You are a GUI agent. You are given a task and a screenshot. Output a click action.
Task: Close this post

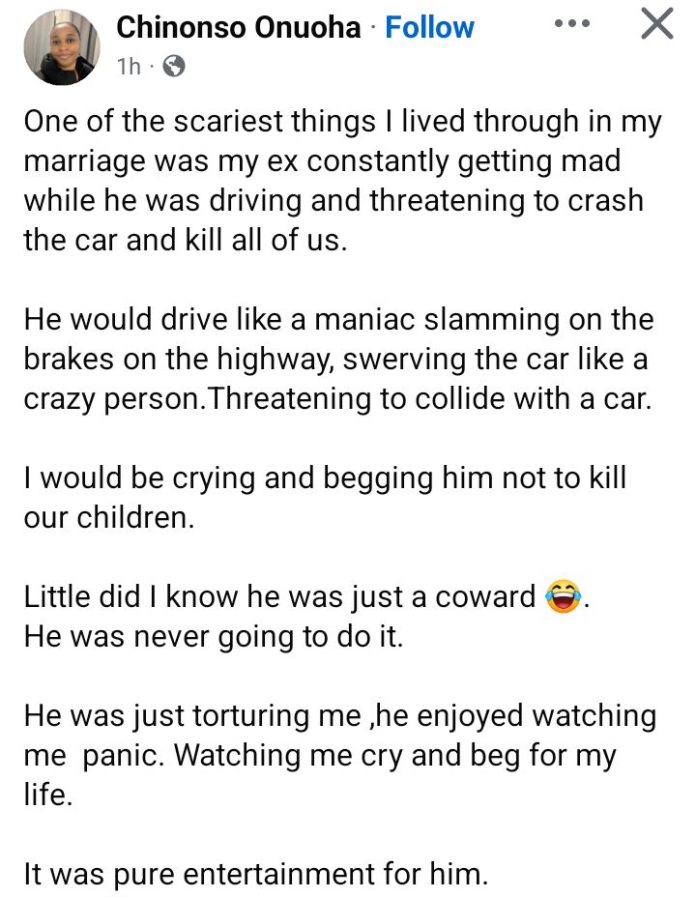[656, 25]
